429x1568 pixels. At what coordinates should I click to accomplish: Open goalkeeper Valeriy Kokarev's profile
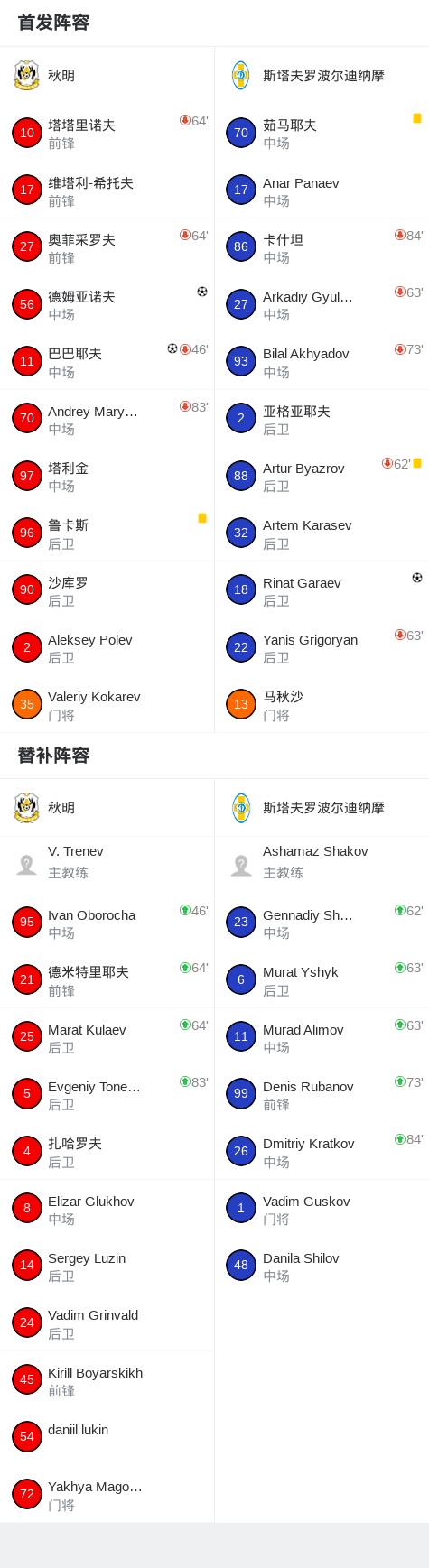point(107,704)
